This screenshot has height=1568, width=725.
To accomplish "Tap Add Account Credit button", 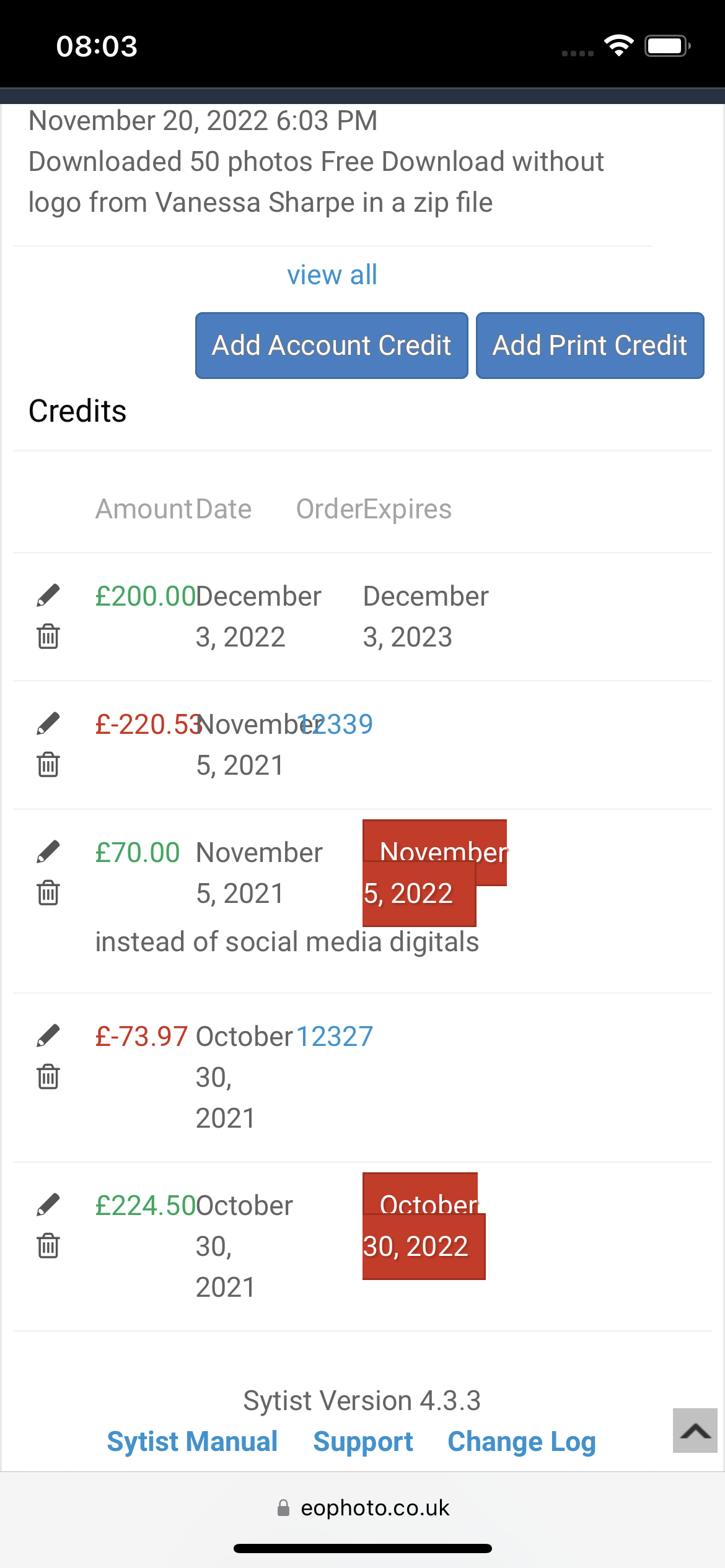I will (332, 346).
